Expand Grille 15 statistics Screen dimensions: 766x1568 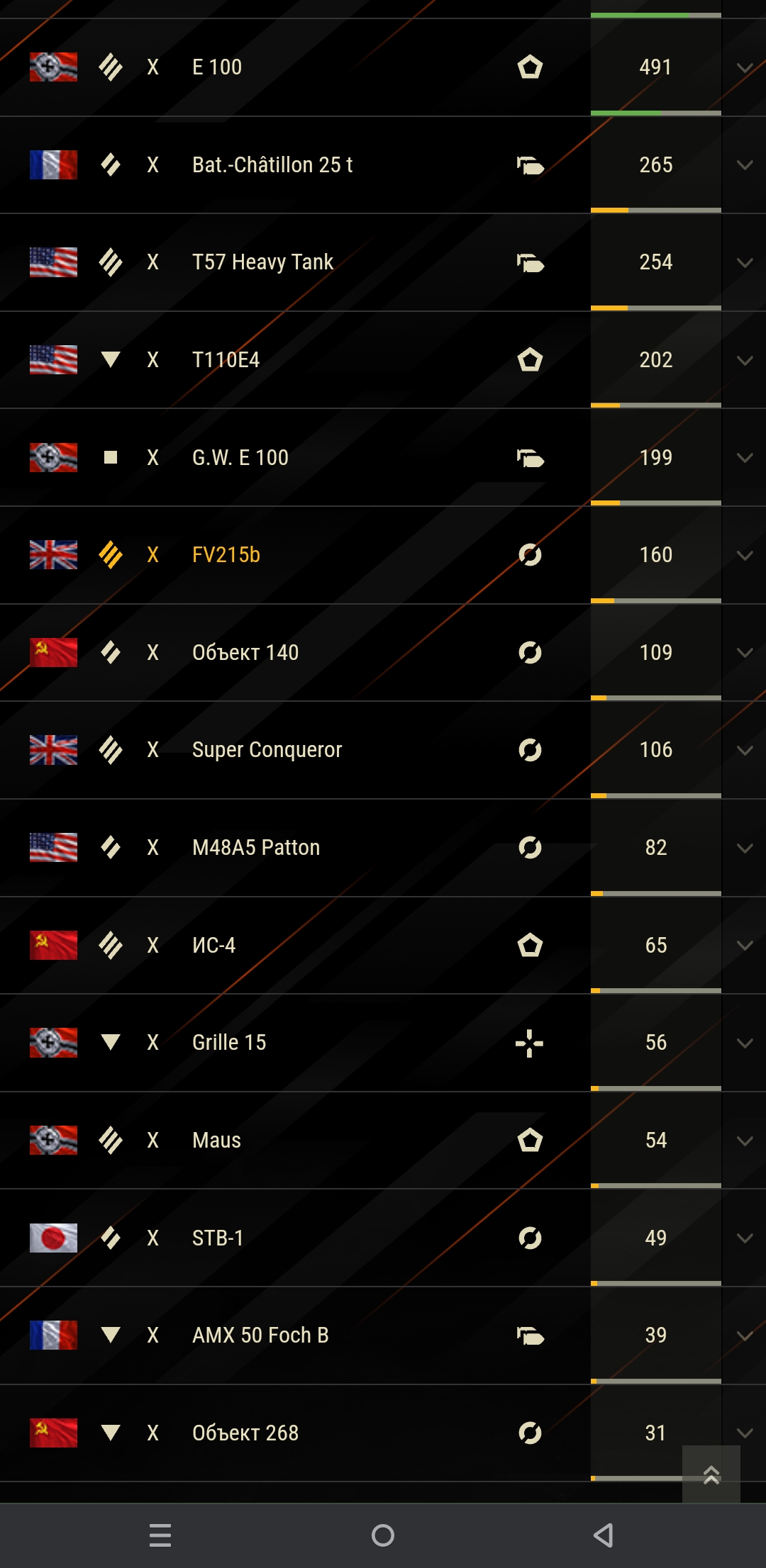[x=744, y=1043]
